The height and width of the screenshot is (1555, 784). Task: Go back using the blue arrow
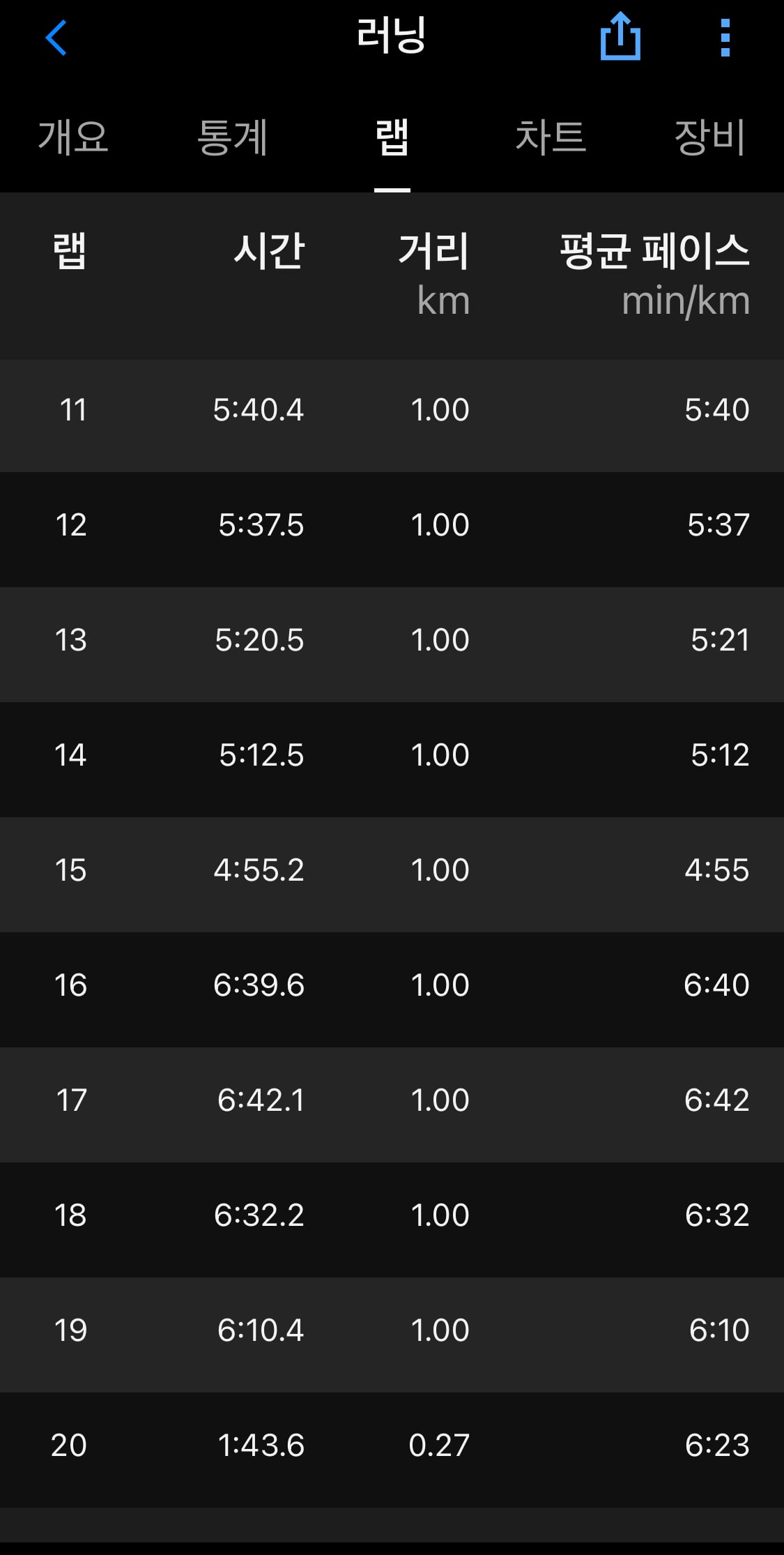[x=56, y=38]
